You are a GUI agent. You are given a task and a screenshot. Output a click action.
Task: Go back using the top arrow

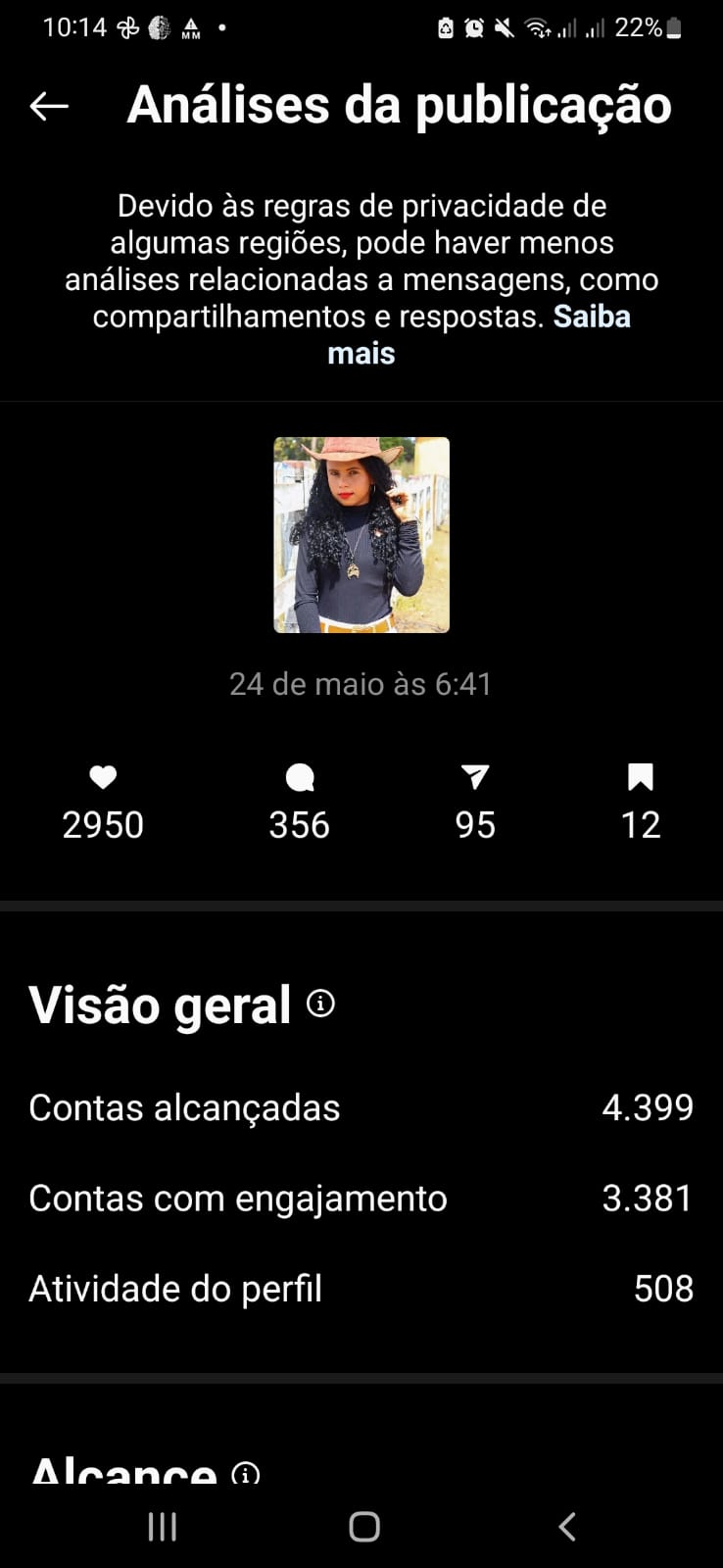49,106
